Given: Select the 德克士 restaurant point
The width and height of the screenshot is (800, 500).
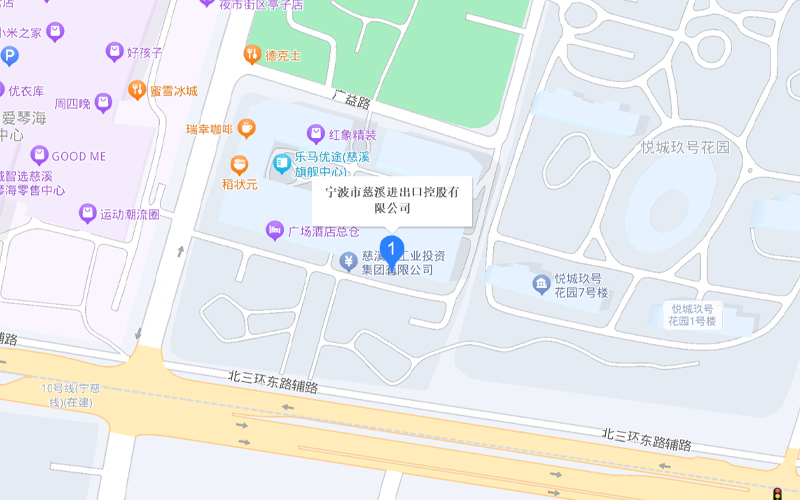Looking at the screenshot, I should 253,56.
